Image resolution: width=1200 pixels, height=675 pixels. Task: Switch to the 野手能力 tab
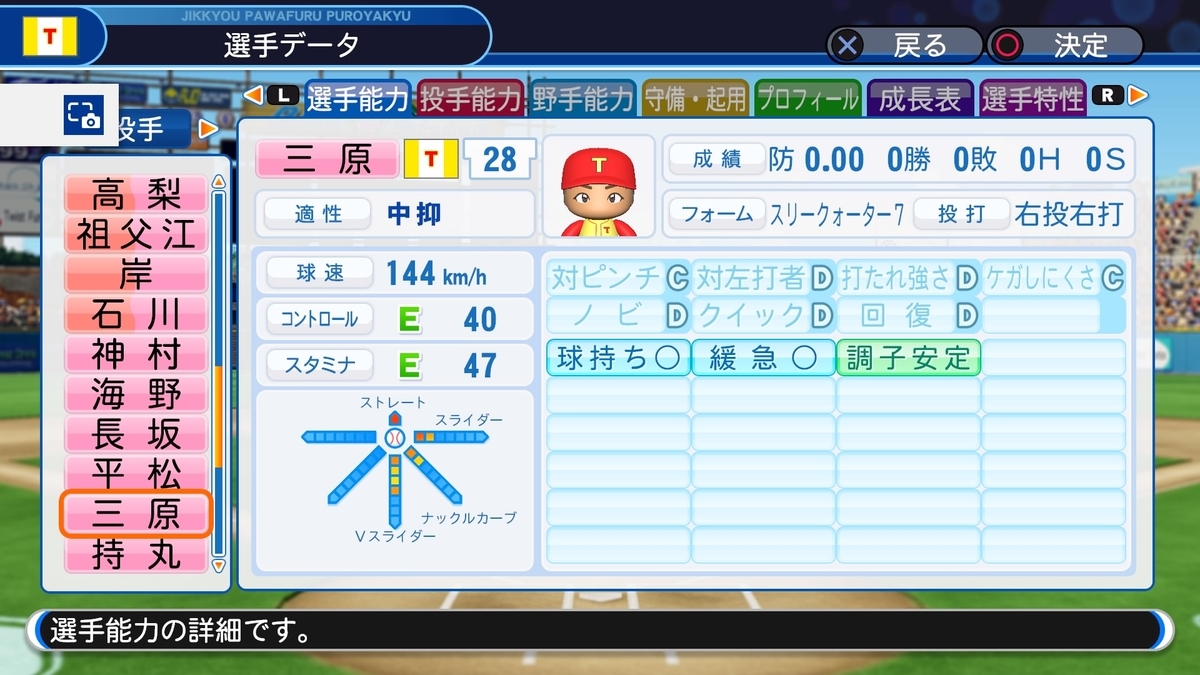(x=582, y=98)
